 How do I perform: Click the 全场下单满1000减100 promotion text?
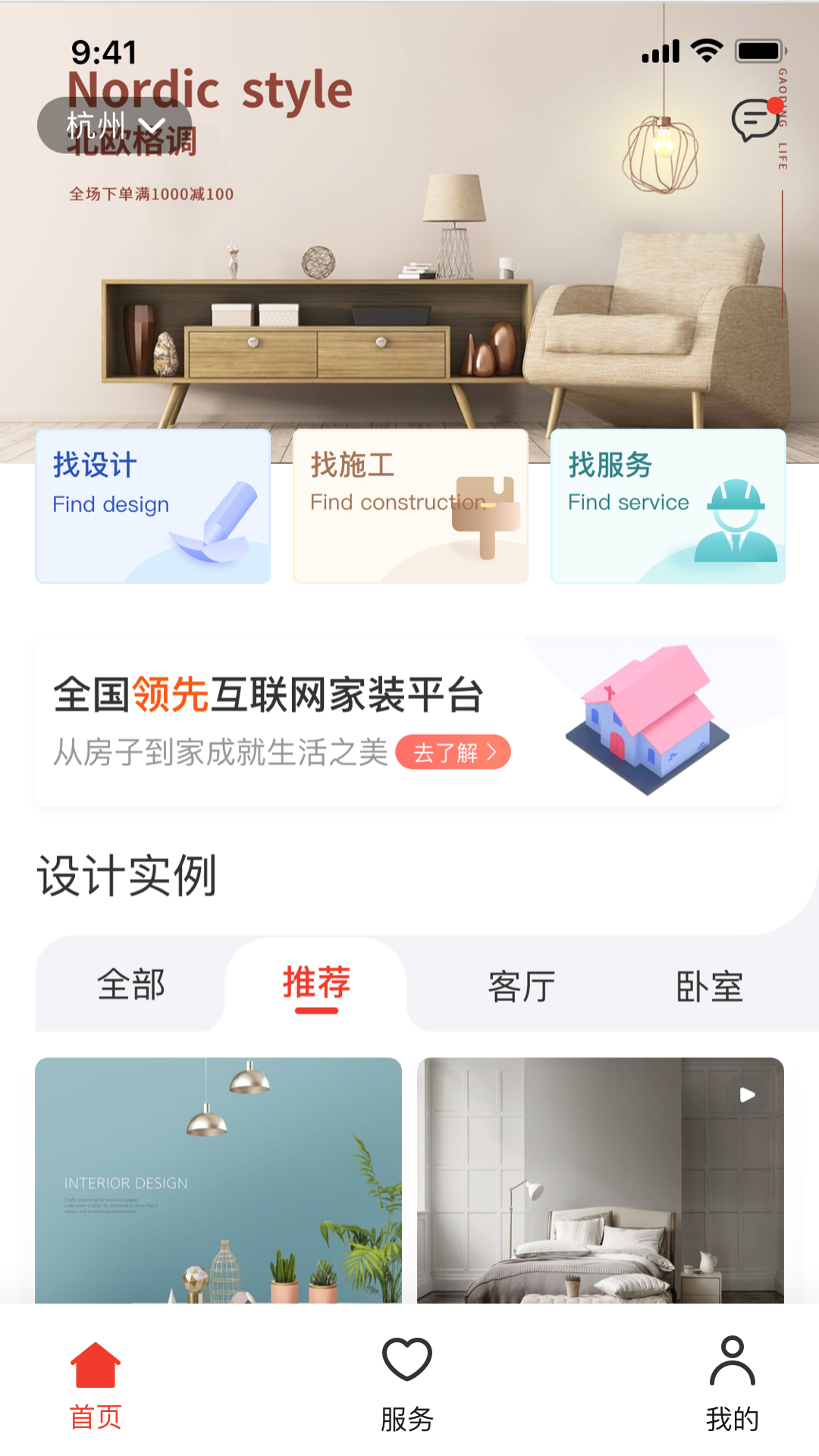coord(152,194)
